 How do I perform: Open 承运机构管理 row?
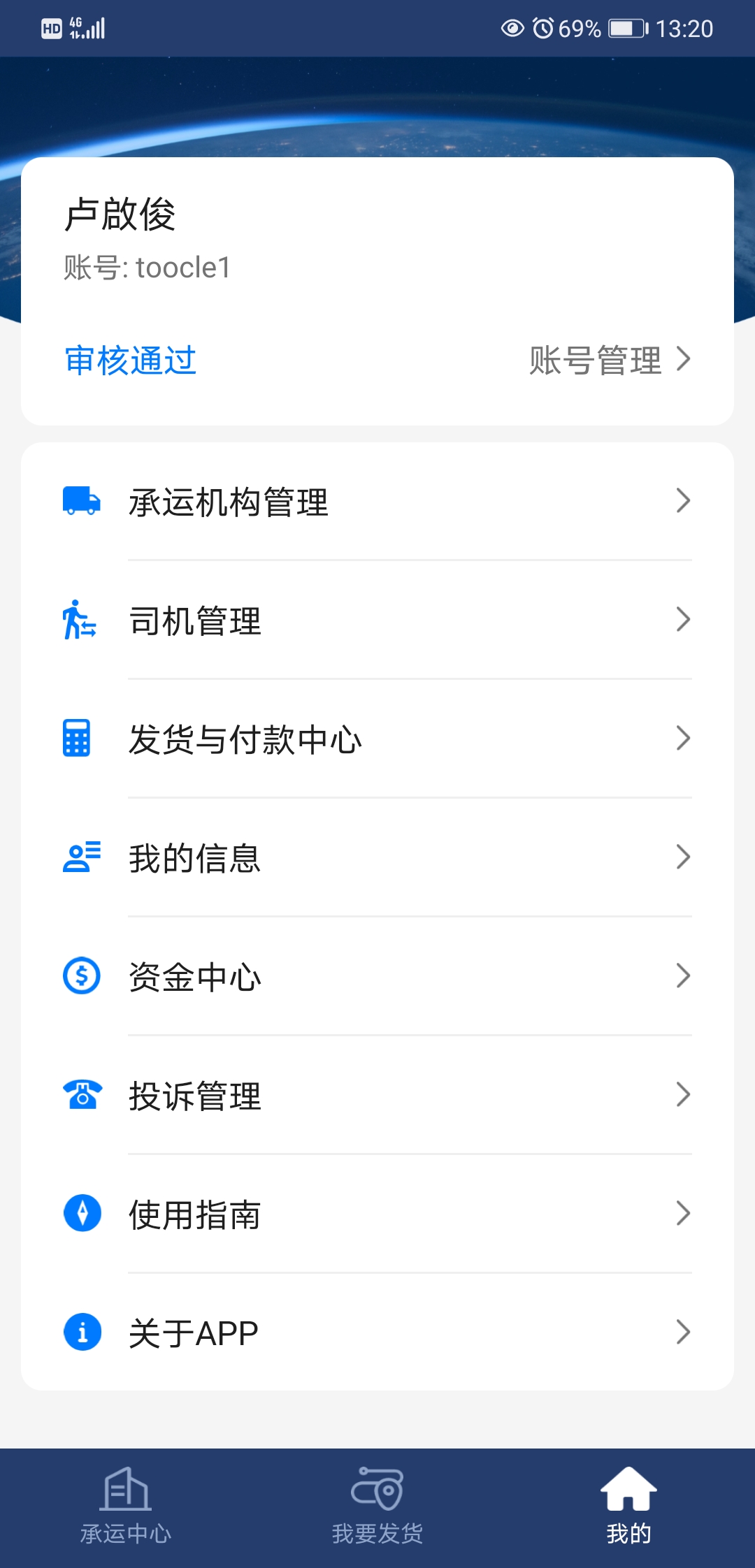click(x=377, y=502)
